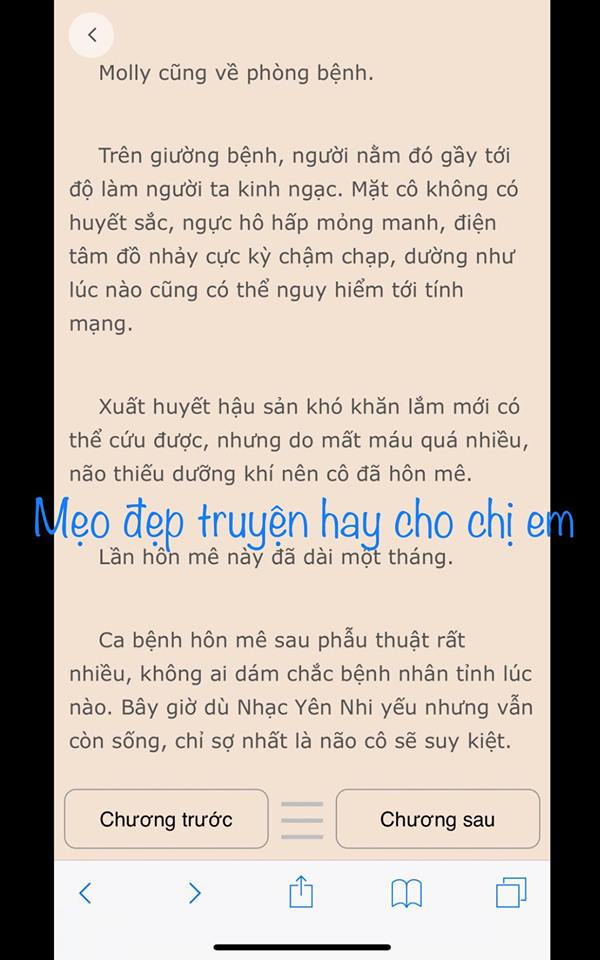
Task: Share this page
Action: click(x=301, y=892)
